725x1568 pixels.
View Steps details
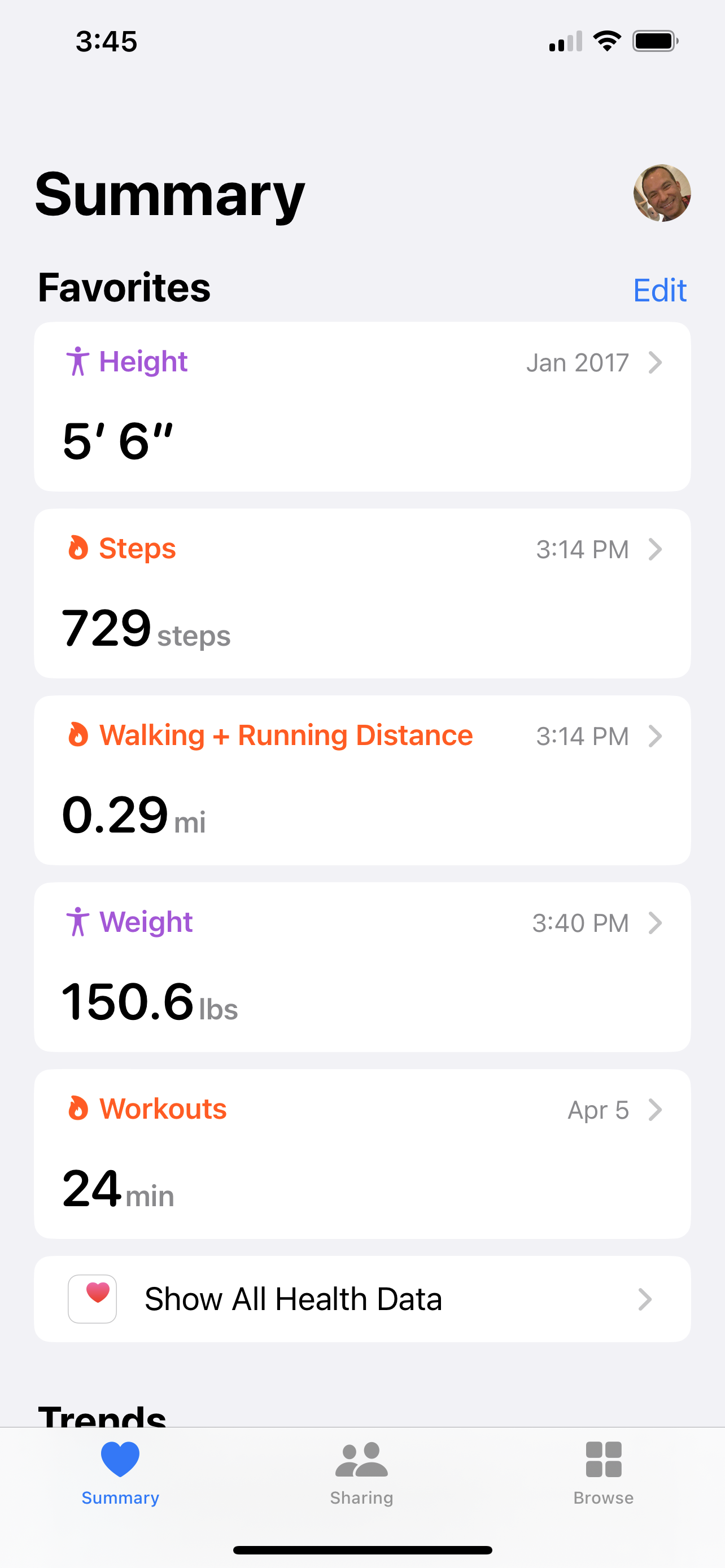tap(362, 593)
